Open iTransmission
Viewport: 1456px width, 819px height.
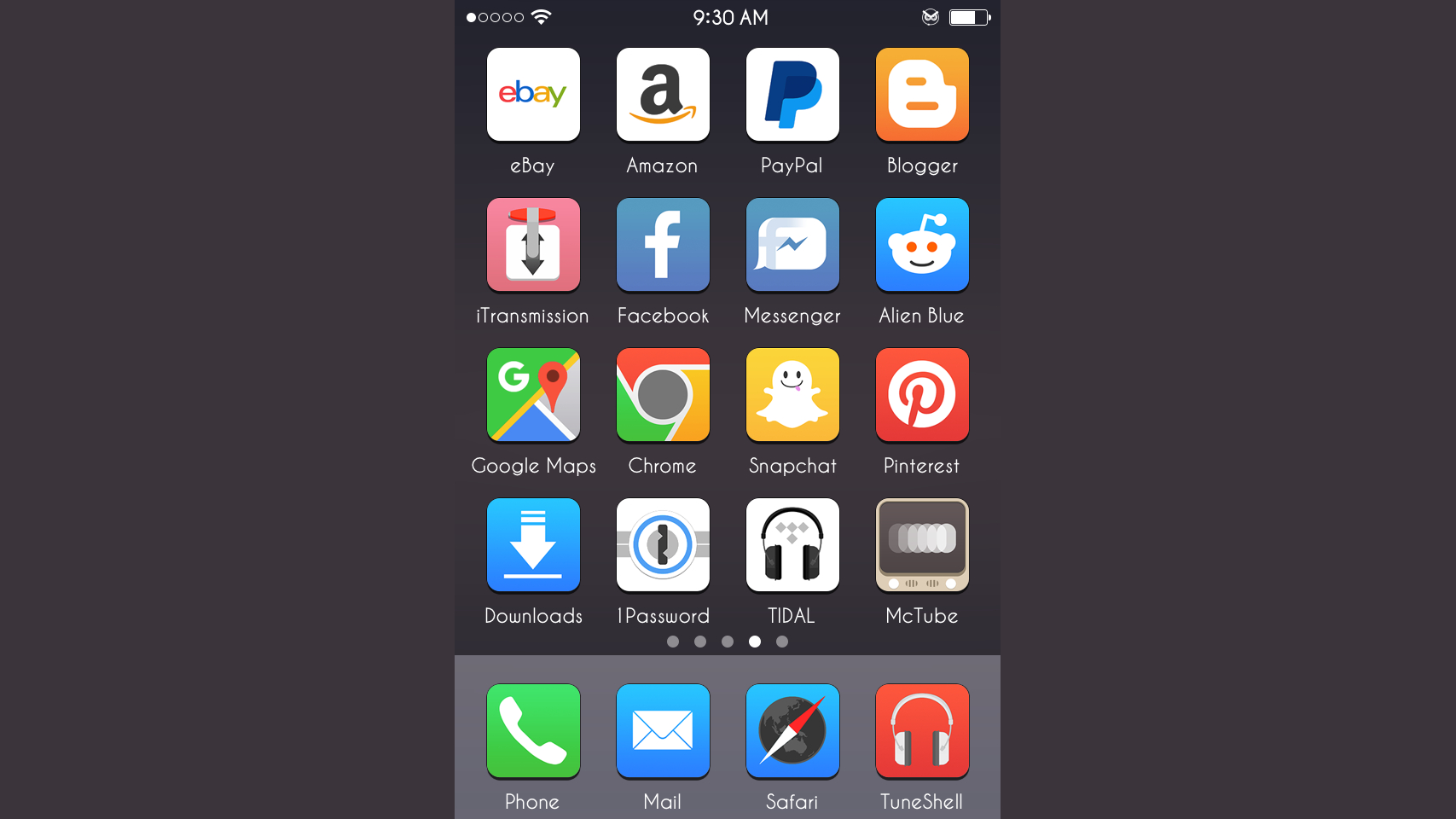[x=533, y=245]
